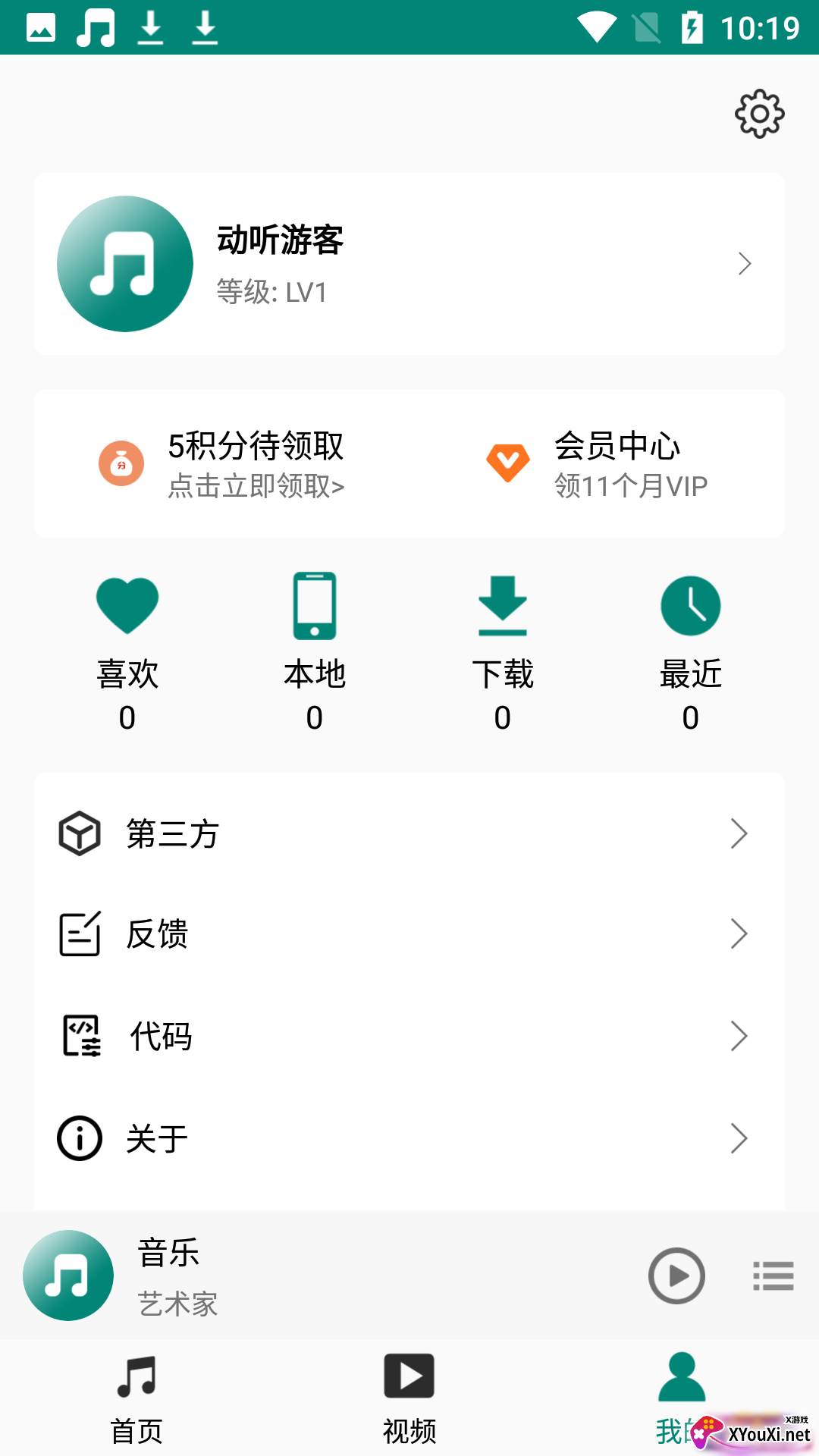Claim the 5积分待领取 points
819x1456 pixels.
click(223, 464)
